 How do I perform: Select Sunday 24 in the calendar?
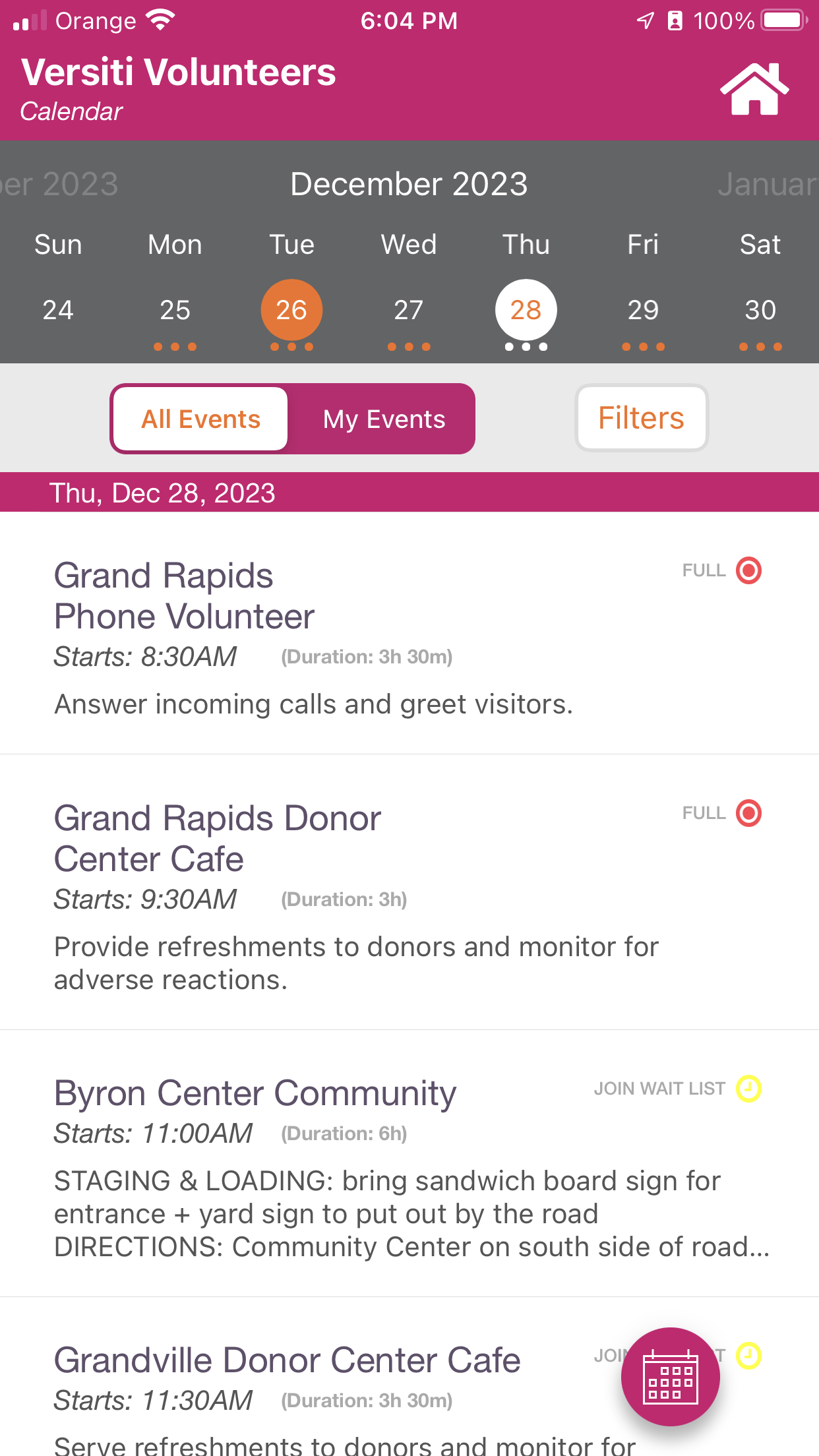click(58, 310)
